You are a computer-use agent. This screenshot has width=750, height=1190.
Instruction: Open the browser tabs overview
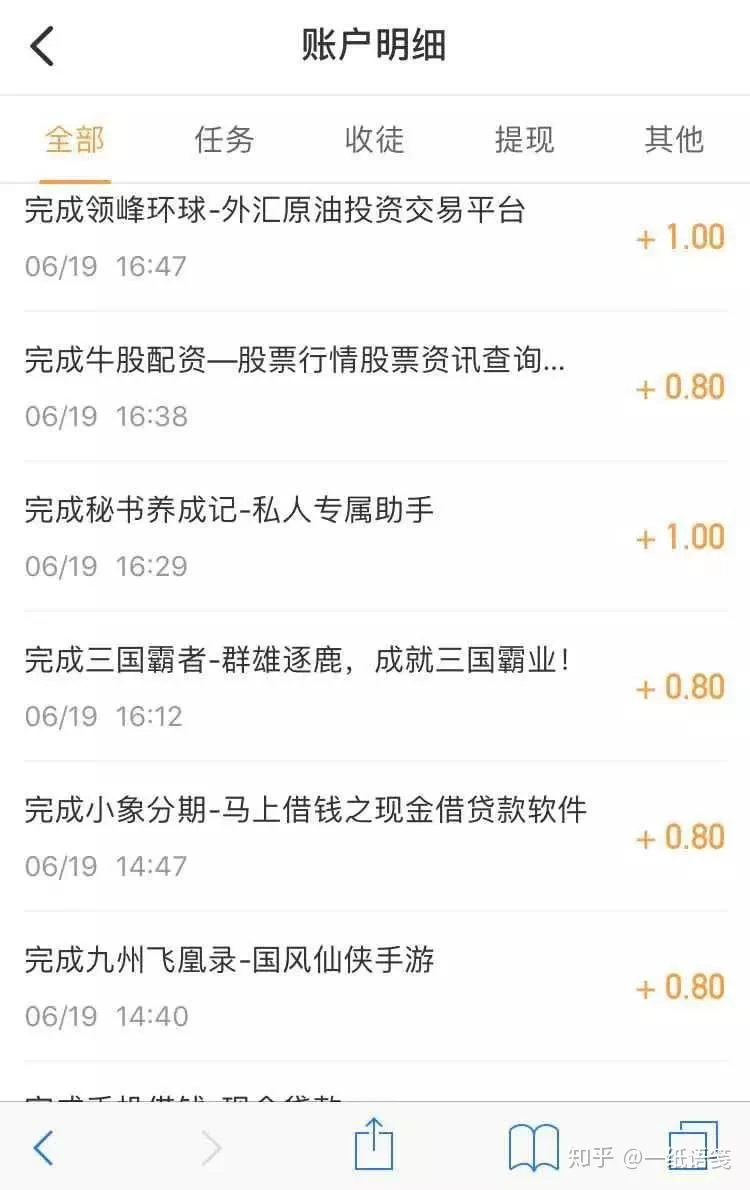pos(692,1146)
